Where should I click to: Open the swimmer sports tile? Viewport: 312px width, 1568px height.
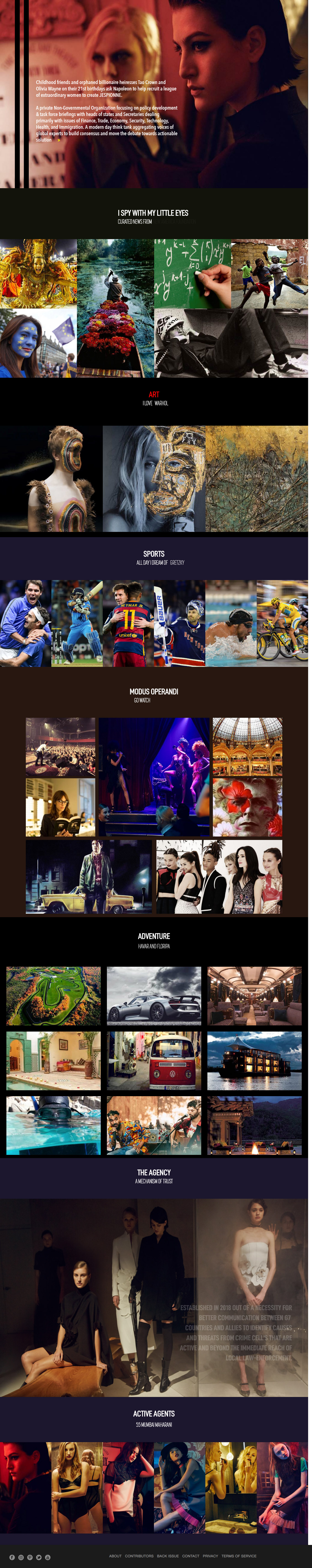231,623
